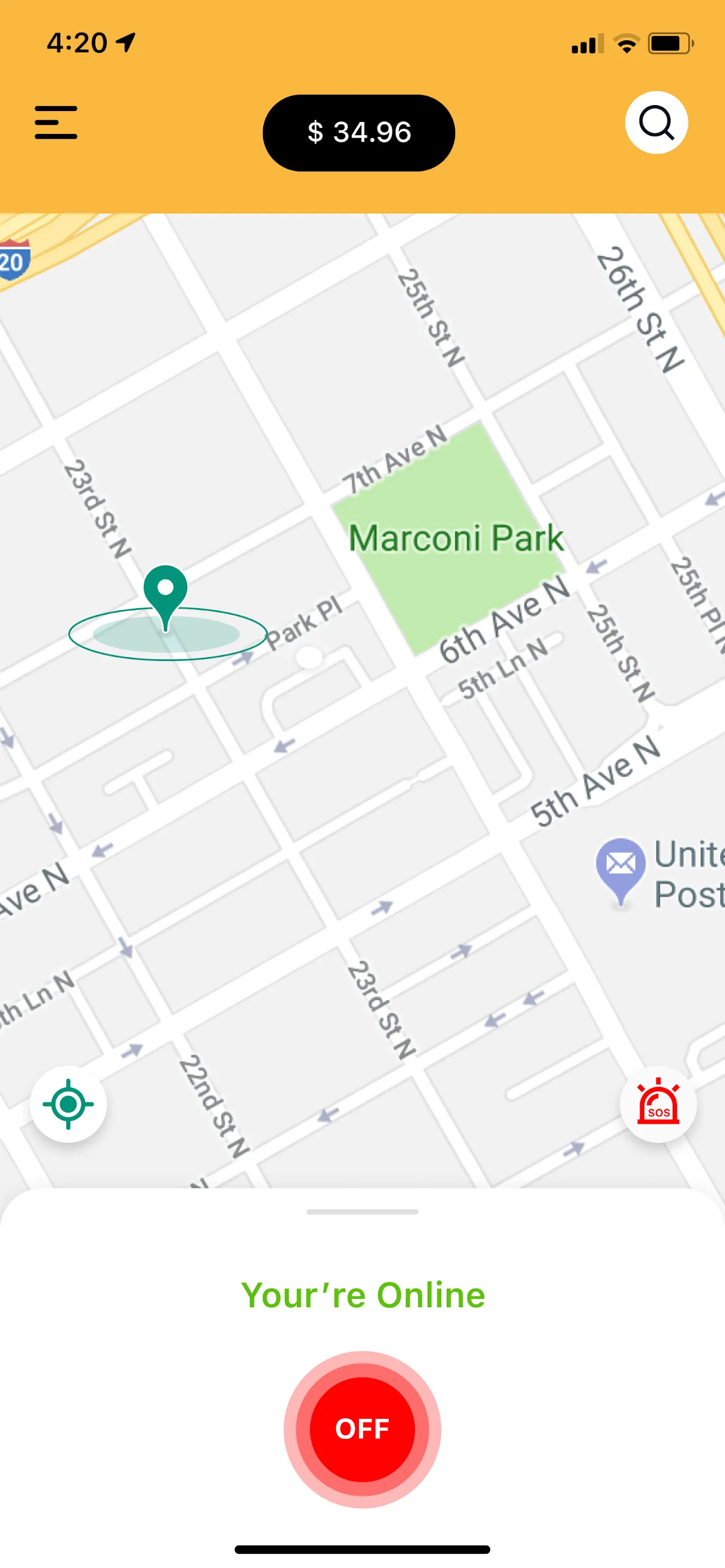725x1568 pixels.
Task: Trigger the SOS emergency button
Action: tap(657, 1104)
